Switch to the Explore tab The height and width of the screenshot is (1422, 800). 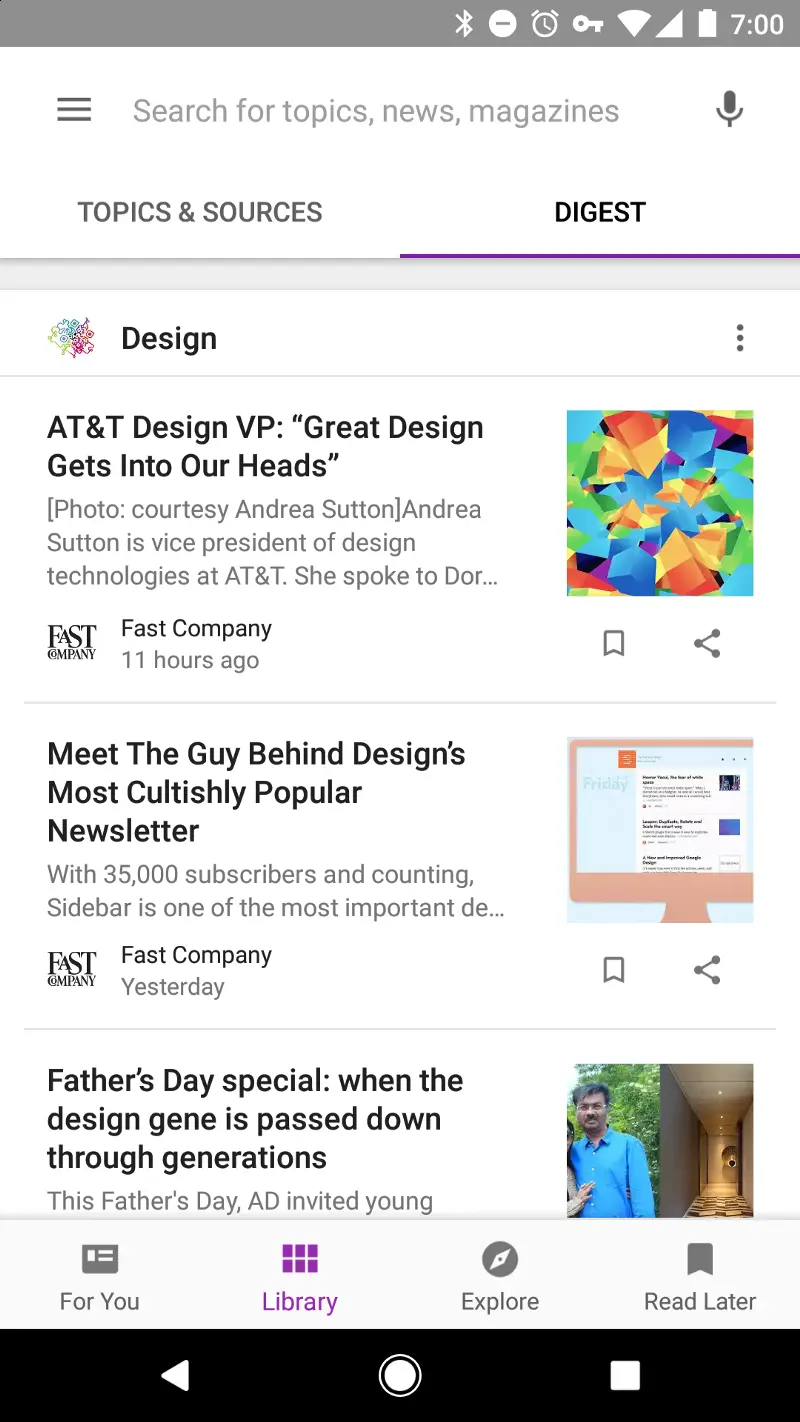pos(500,1275)
